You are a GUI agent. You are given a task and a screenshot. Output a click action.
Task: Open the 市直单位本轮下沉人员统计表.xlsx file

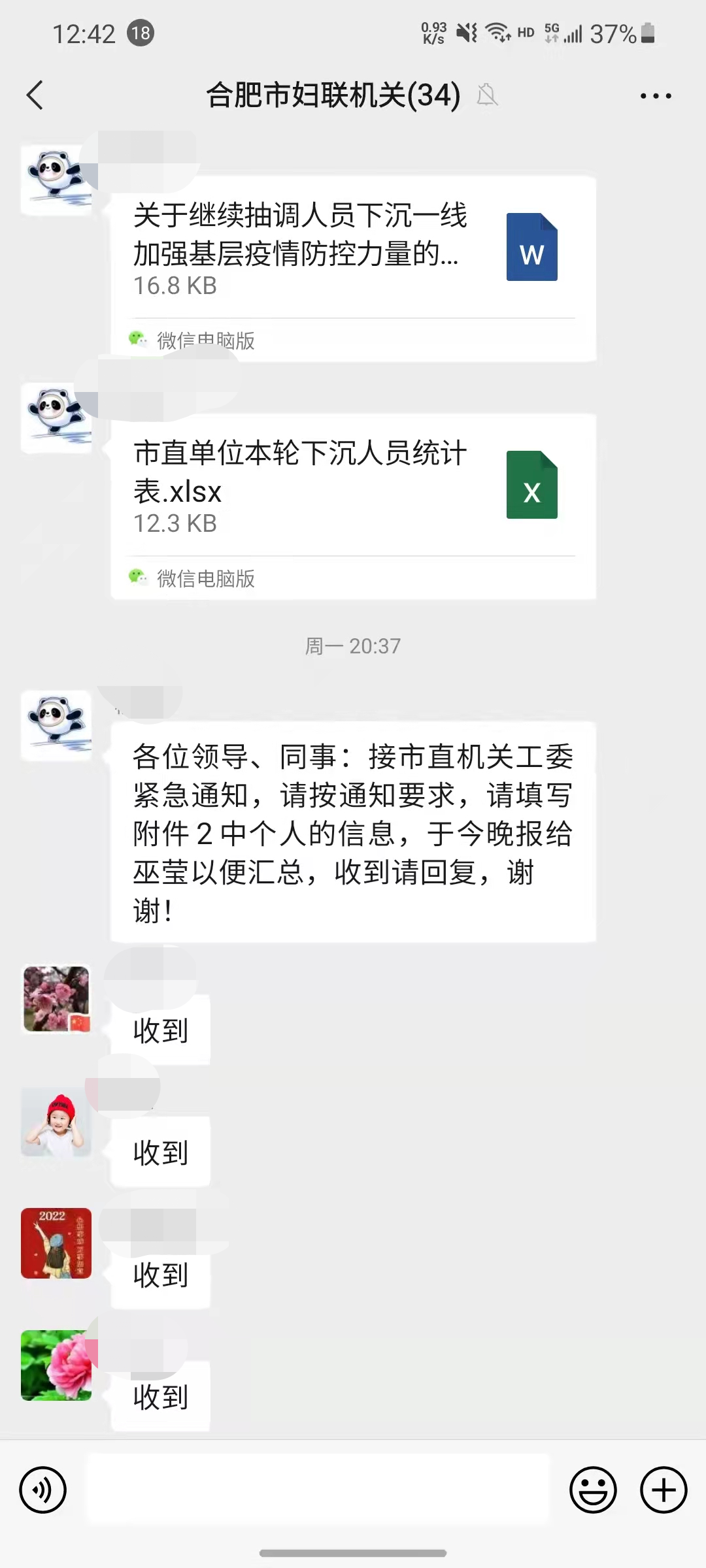coord(353,487)
